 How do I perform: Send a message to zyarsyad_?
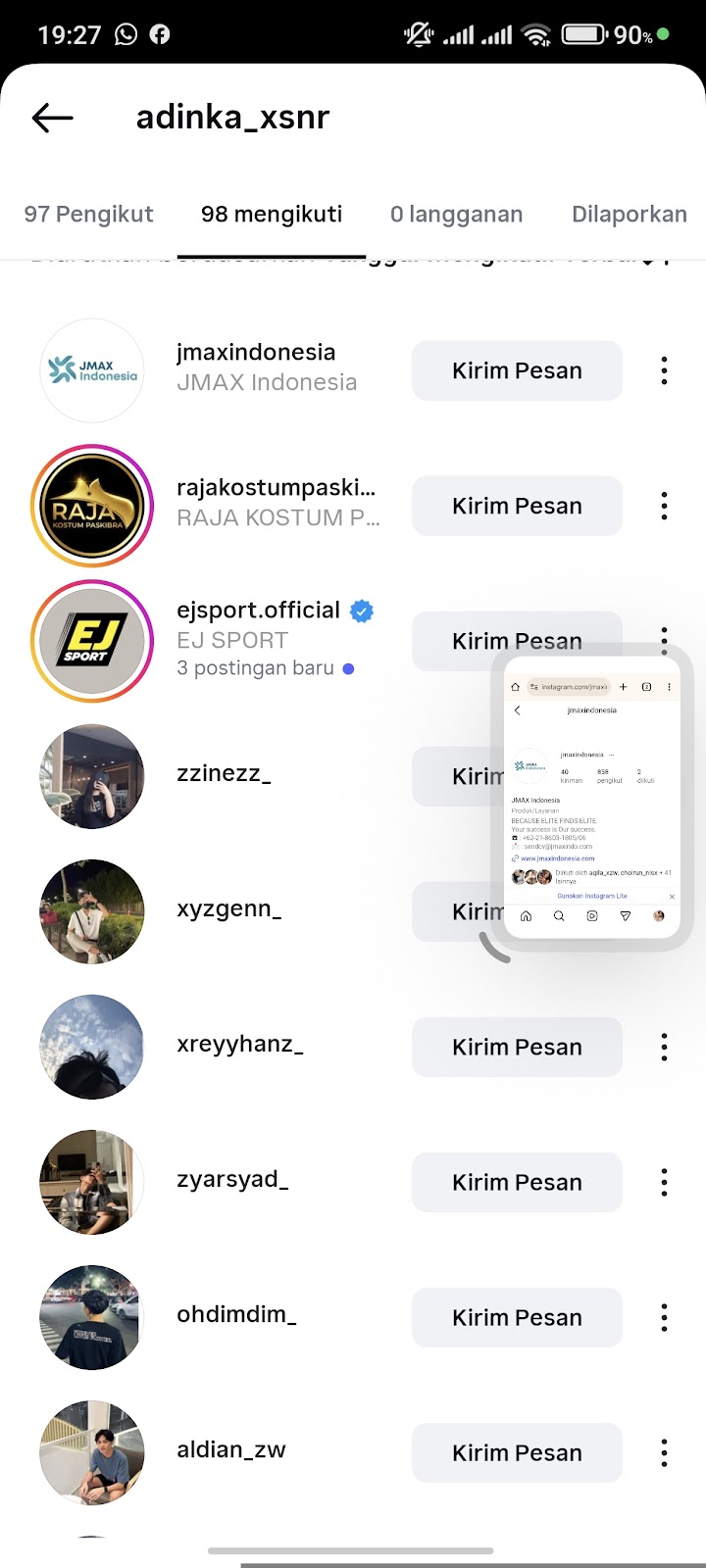[517, 1182]
